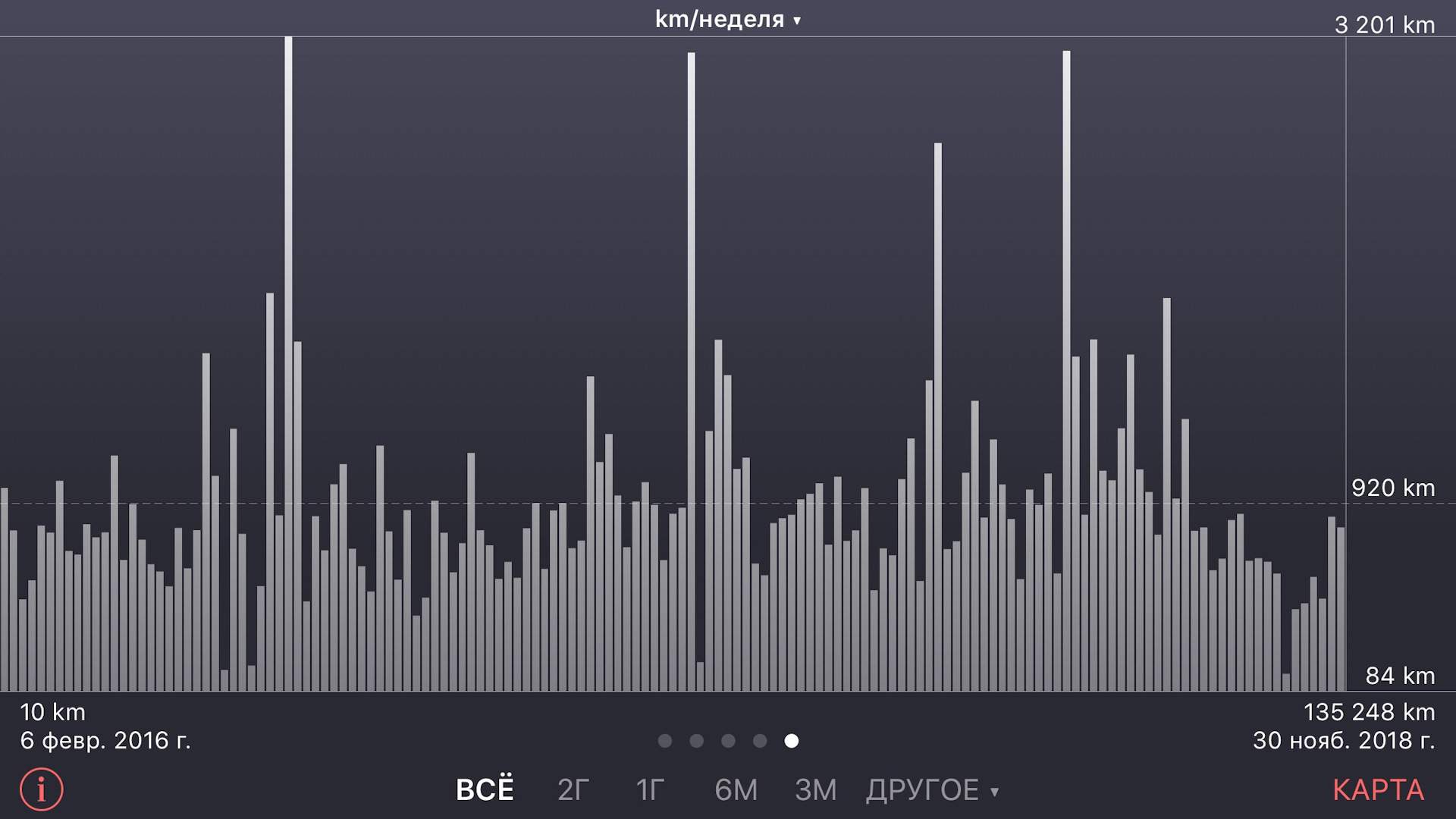The width and height of the screenshot is (1456, 819).
Task: Switch to the 1Г time range
Action: [650, 790]
